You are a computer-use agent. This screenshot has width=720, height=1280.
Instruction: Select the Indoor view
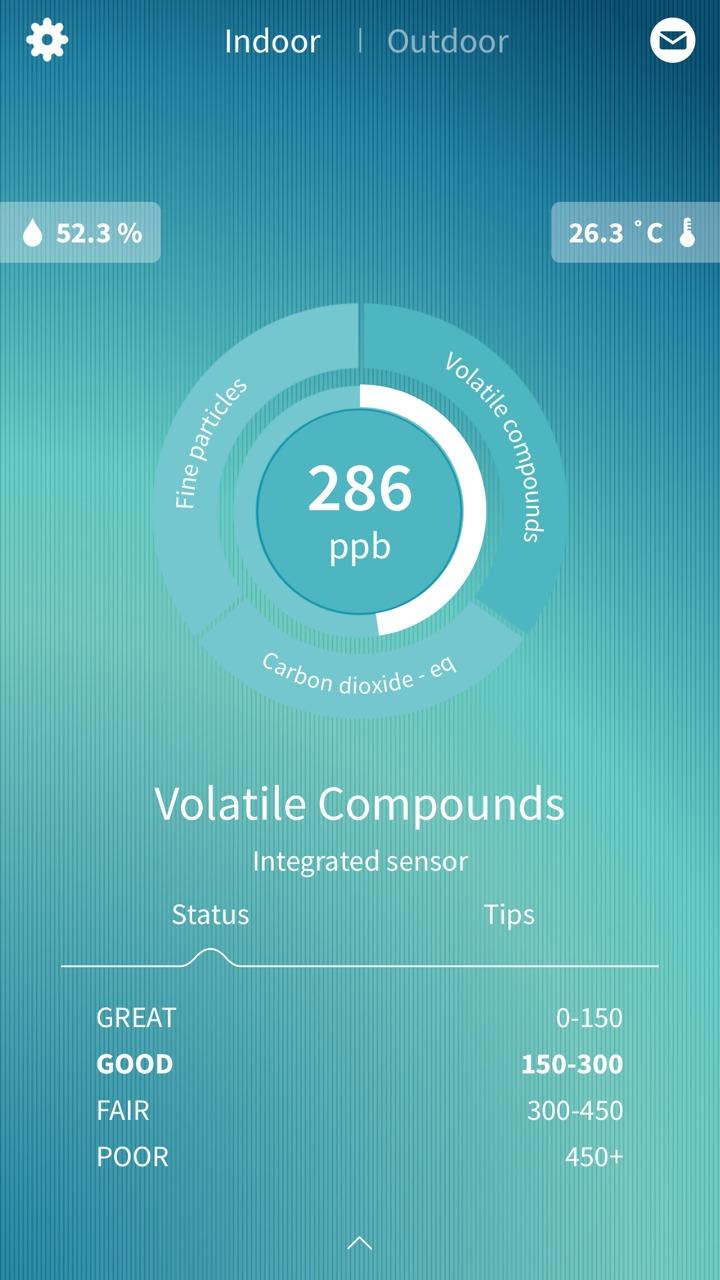tap(272, 41)
